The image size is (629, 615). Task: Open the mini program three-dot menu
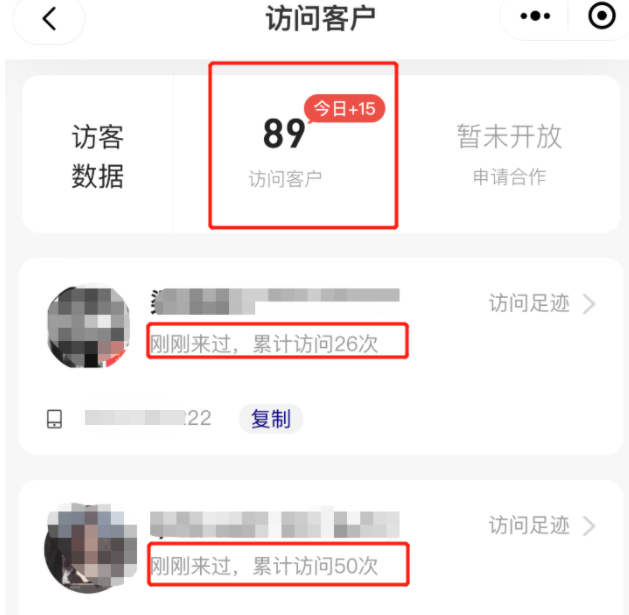pos(537,17)
